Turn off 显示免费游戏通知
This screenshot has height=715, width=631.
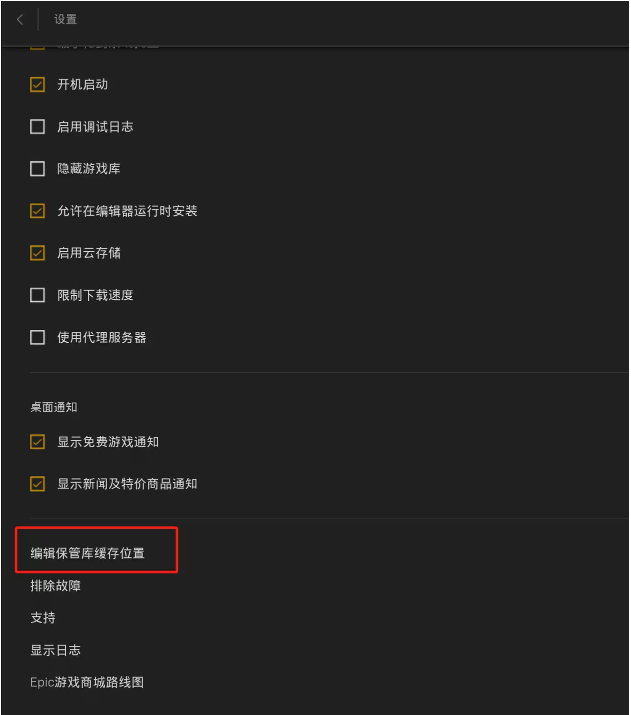[38, 441]
